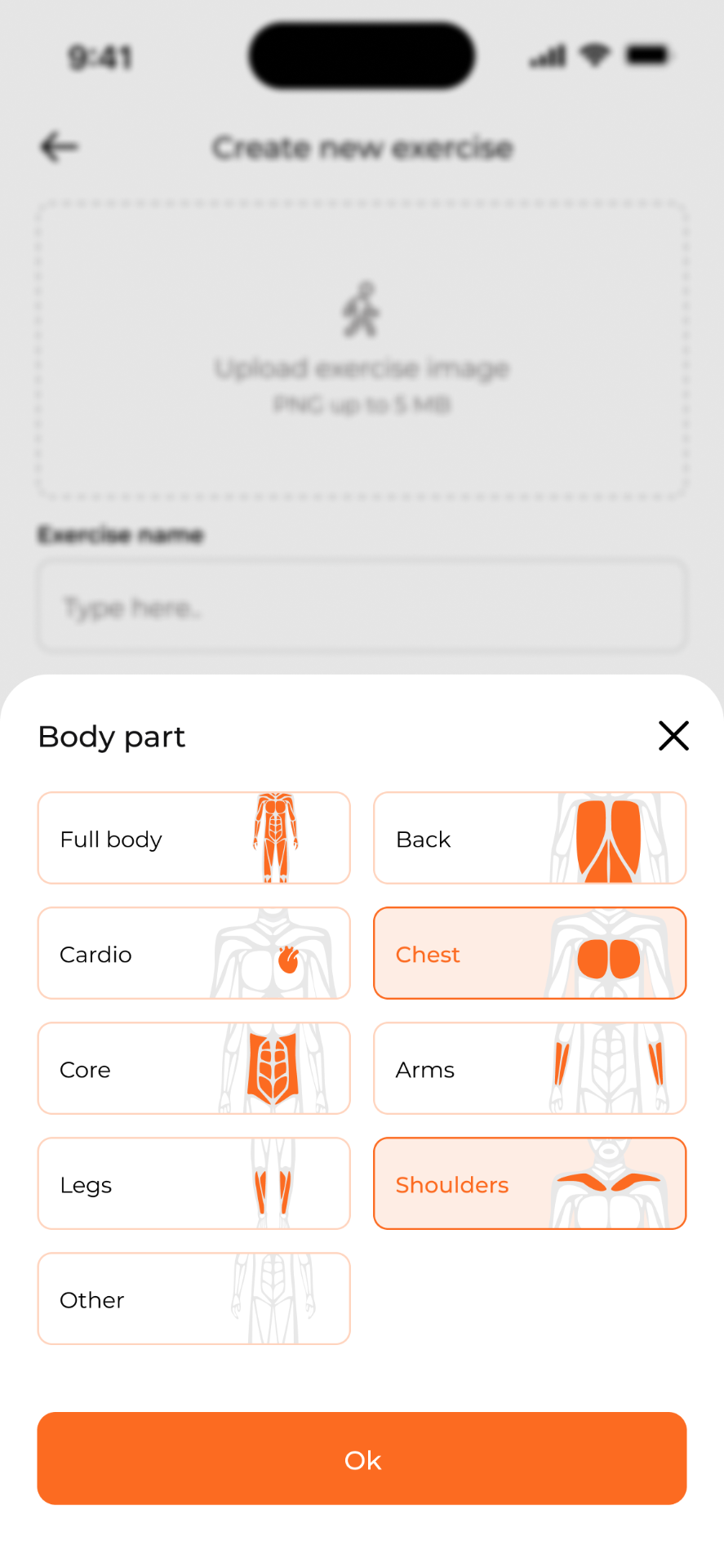
Task: Choose the Arms option
Action: [x=529, y=1068]
